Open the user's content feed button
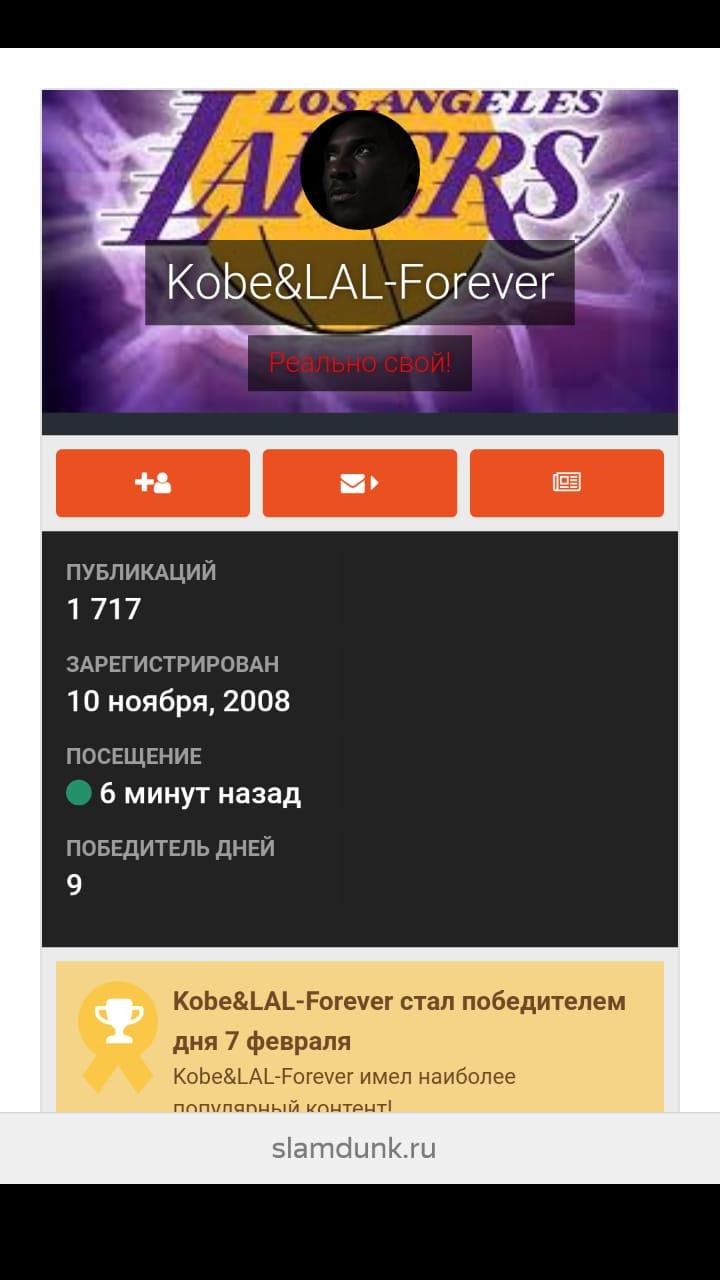 pos(567,483)
